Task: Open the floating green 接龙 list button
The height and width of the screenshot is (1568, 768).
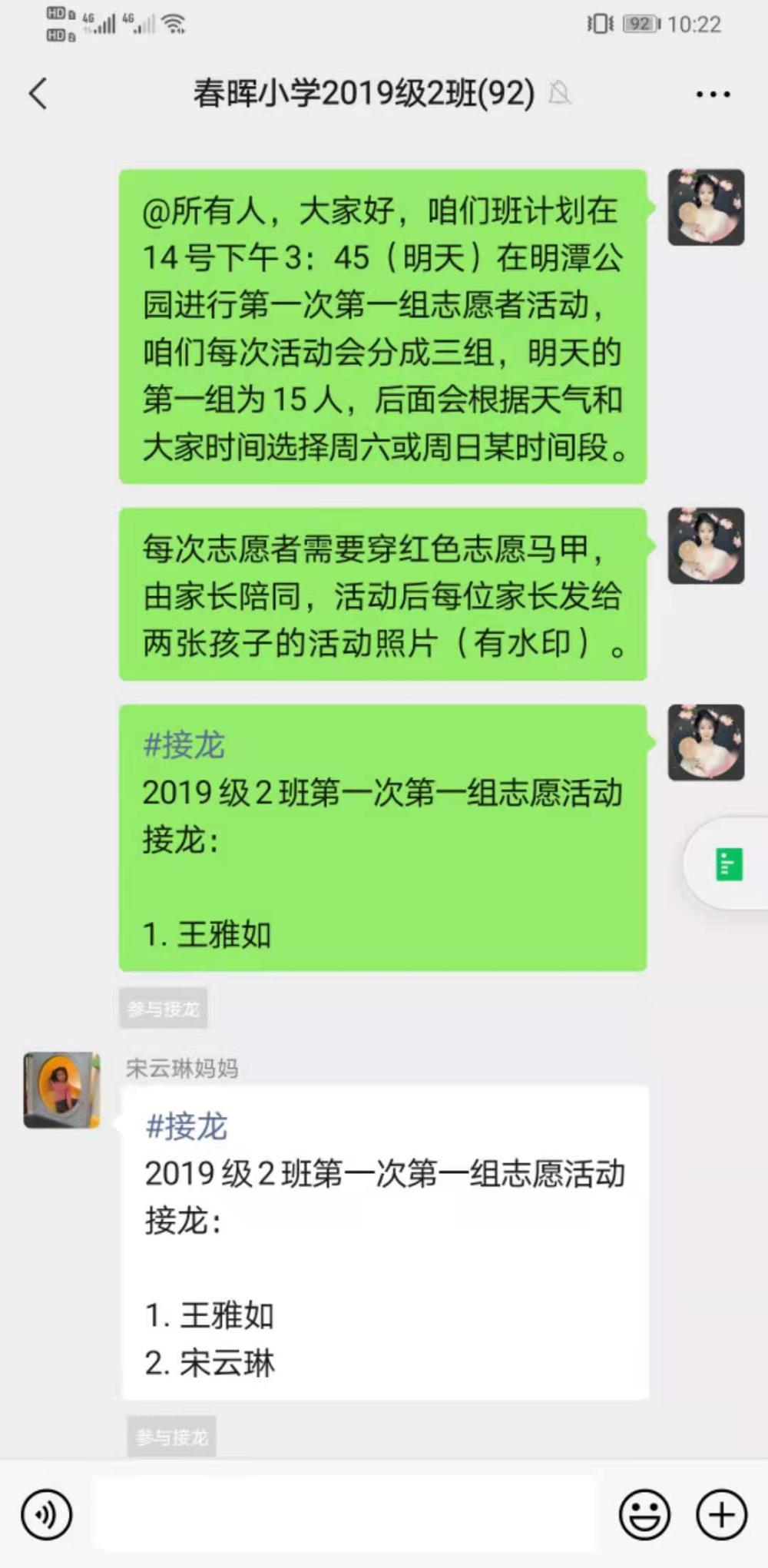Action: (x=728, y=864)
